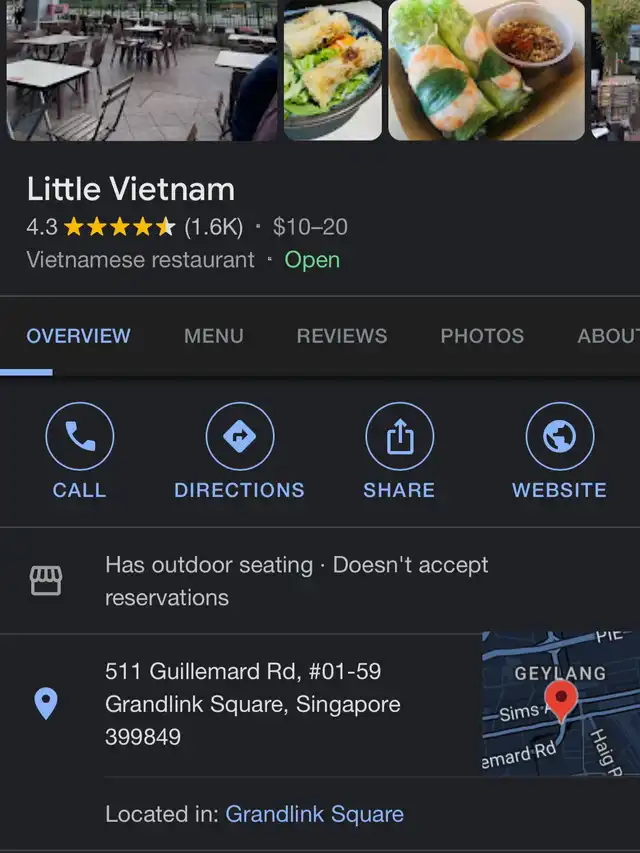Go to the About tab
The height and width of the screenshot is (853, 640).
607,336
